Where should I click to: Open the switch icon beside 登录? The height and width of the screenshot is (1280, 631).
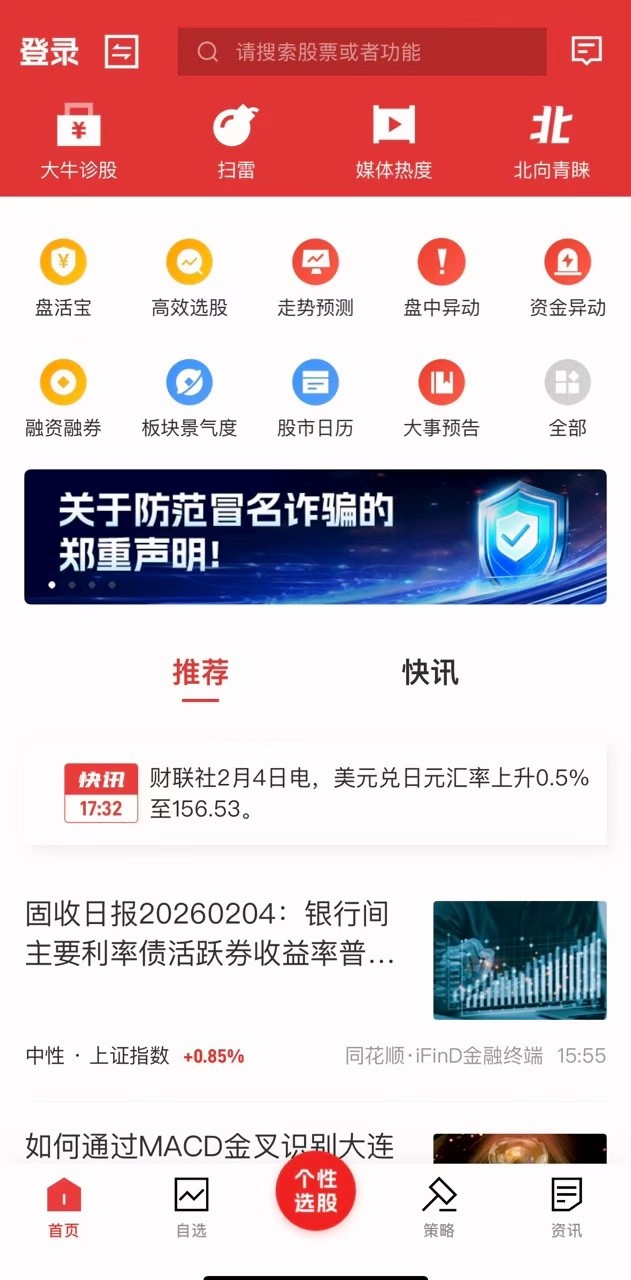tap(122, 52)
